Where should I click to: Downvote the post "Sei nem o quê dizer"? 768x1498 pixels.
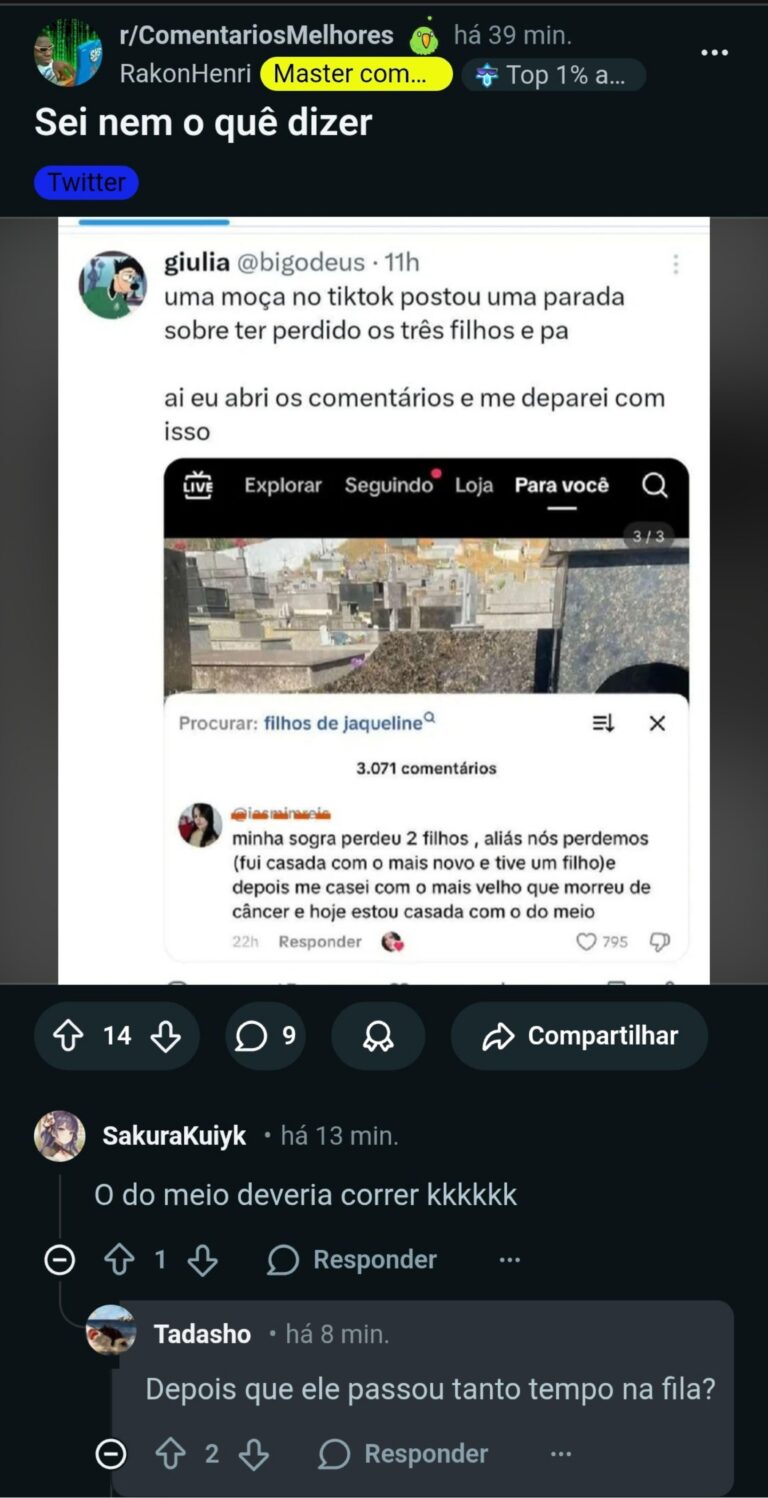coord(165,1036)
